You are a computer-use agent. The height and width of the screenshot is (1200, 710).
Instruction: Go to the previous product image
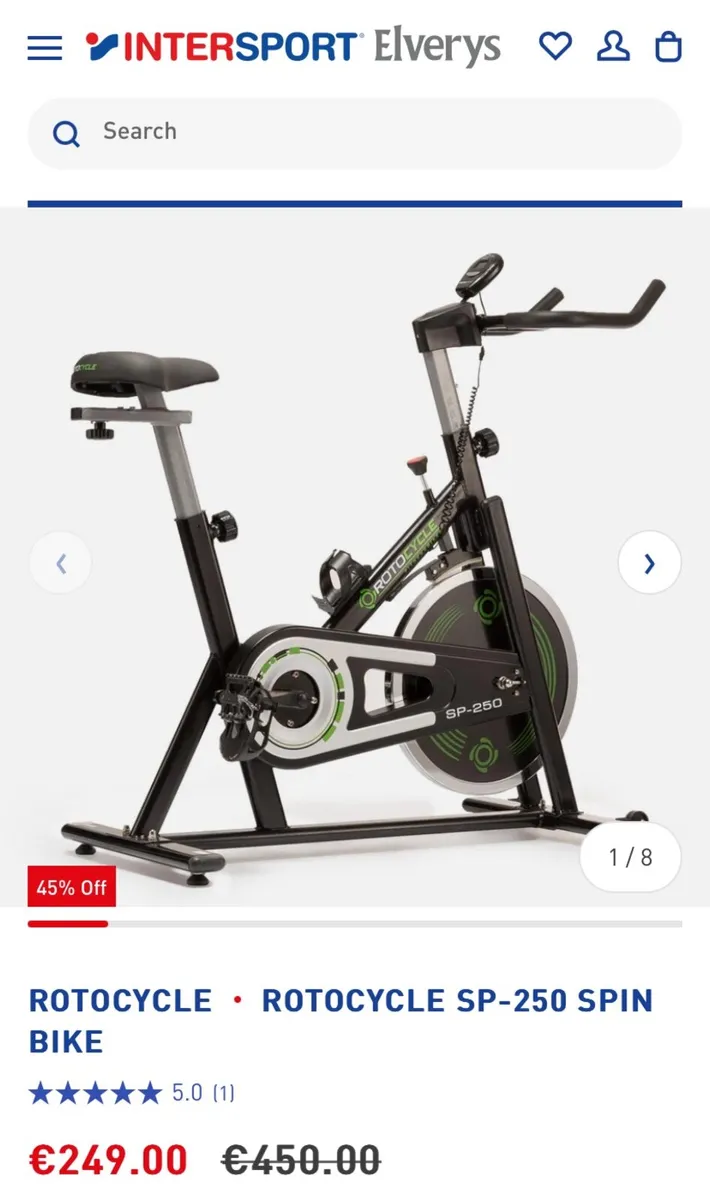(60, 563)
